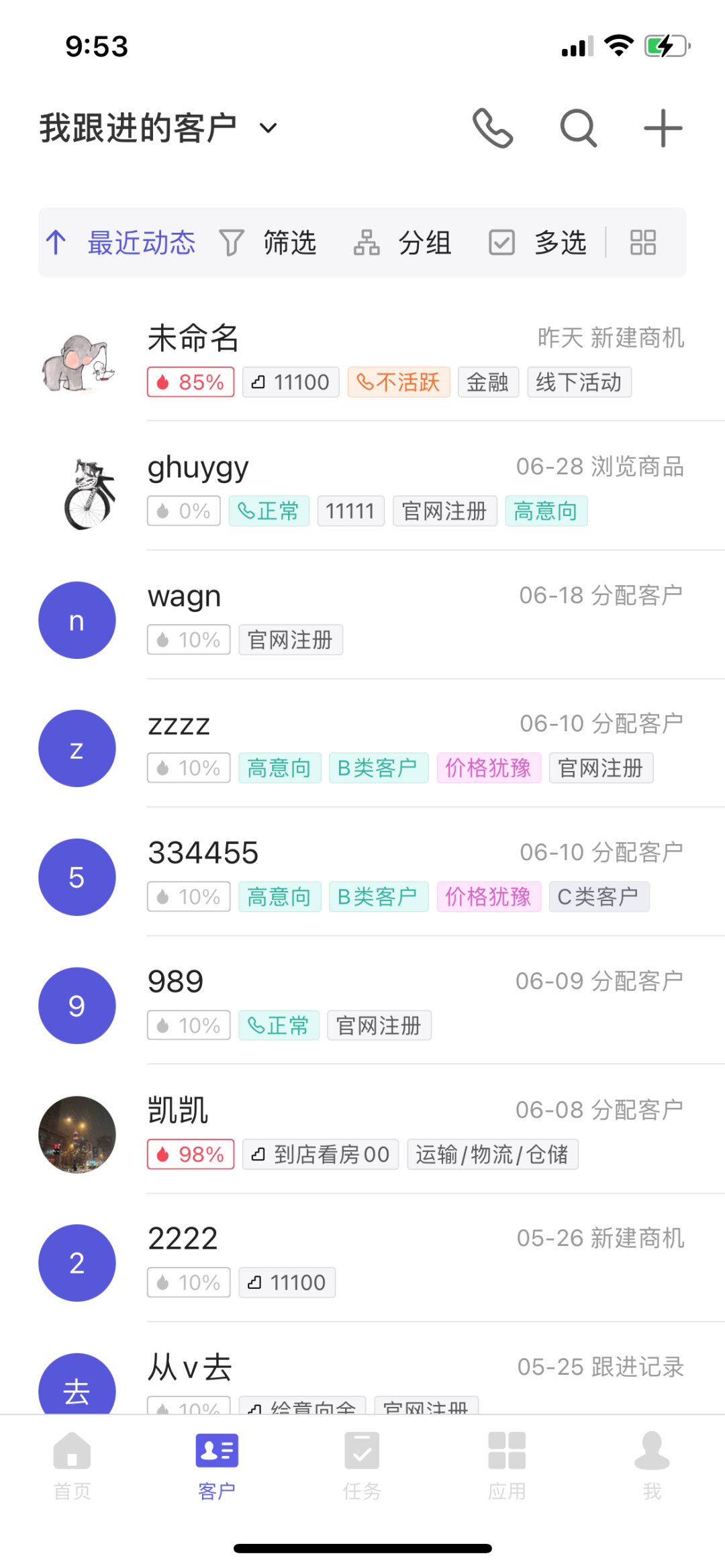Click the search magnifier icon
This screenshot has height=1568, width=725.
click(577, 127)
